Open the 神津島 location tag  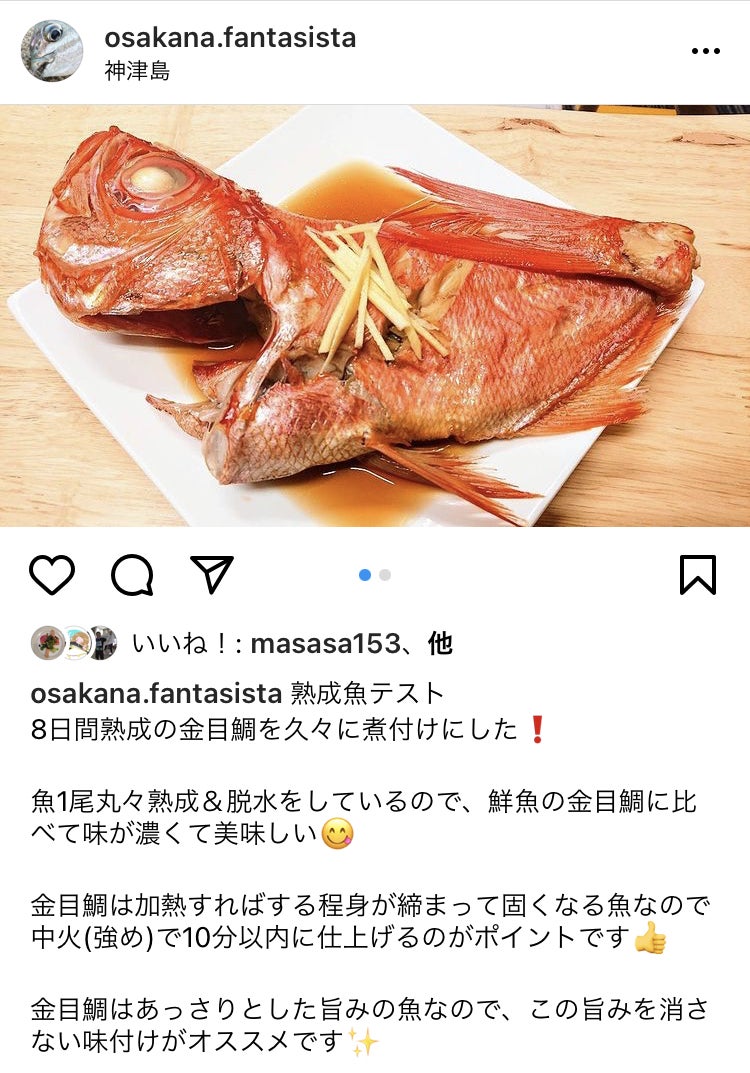click(136, 72)
